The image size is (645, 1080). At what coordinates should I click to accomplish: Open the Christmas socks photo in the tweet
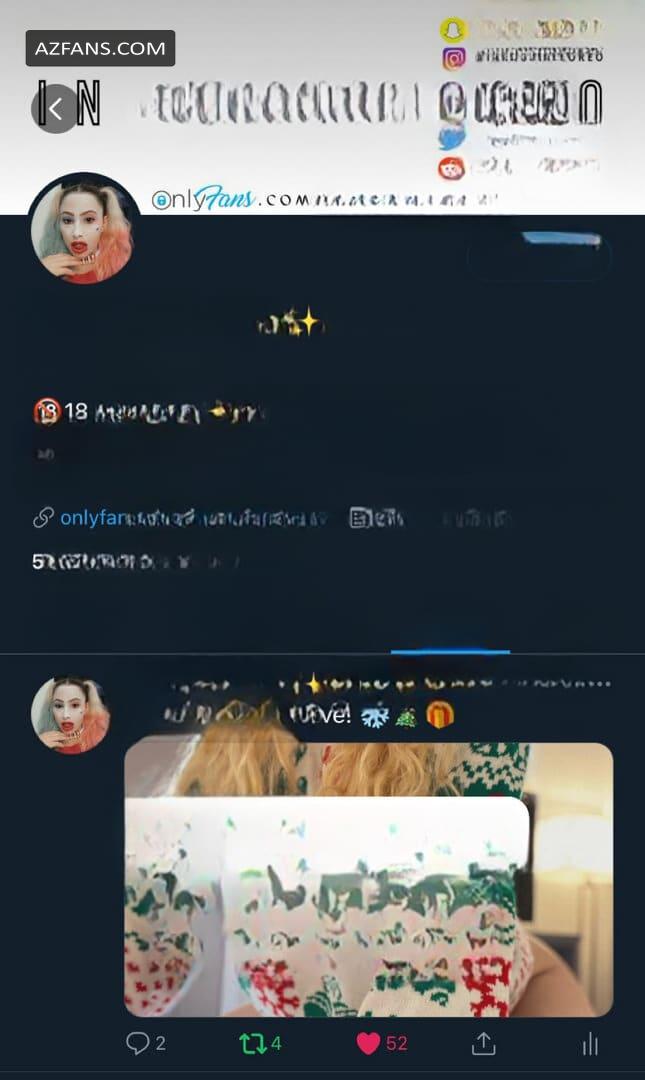tap(368, 879)
